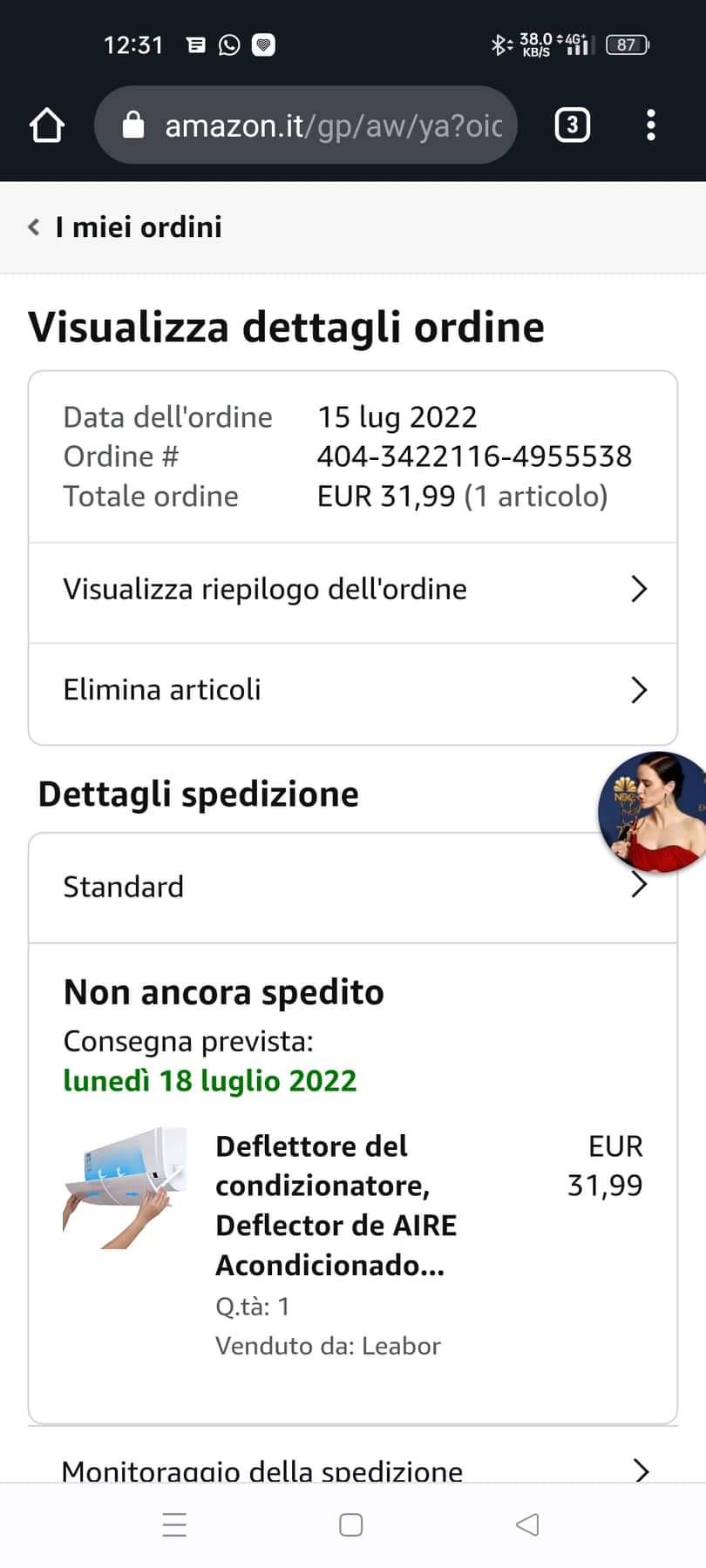Open the Standard shipping row
This screenshot has height=1568, width=706.
tap(331, 887)
